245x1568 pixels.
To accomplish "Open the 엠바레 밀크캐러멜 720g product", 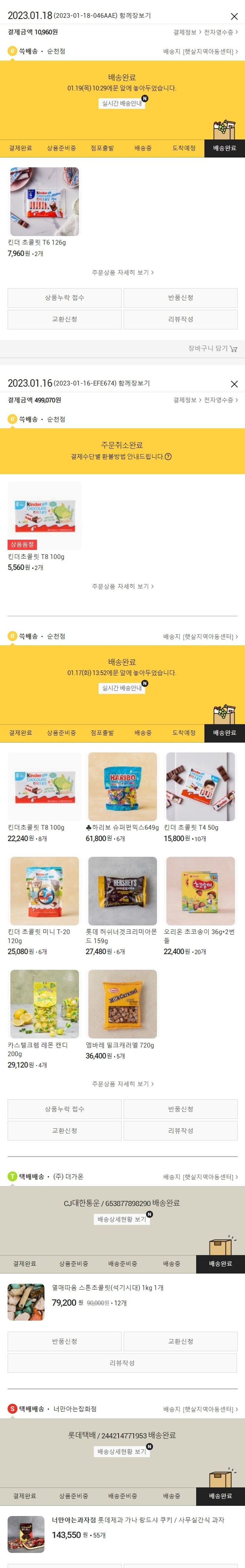I will [122, 1004].
